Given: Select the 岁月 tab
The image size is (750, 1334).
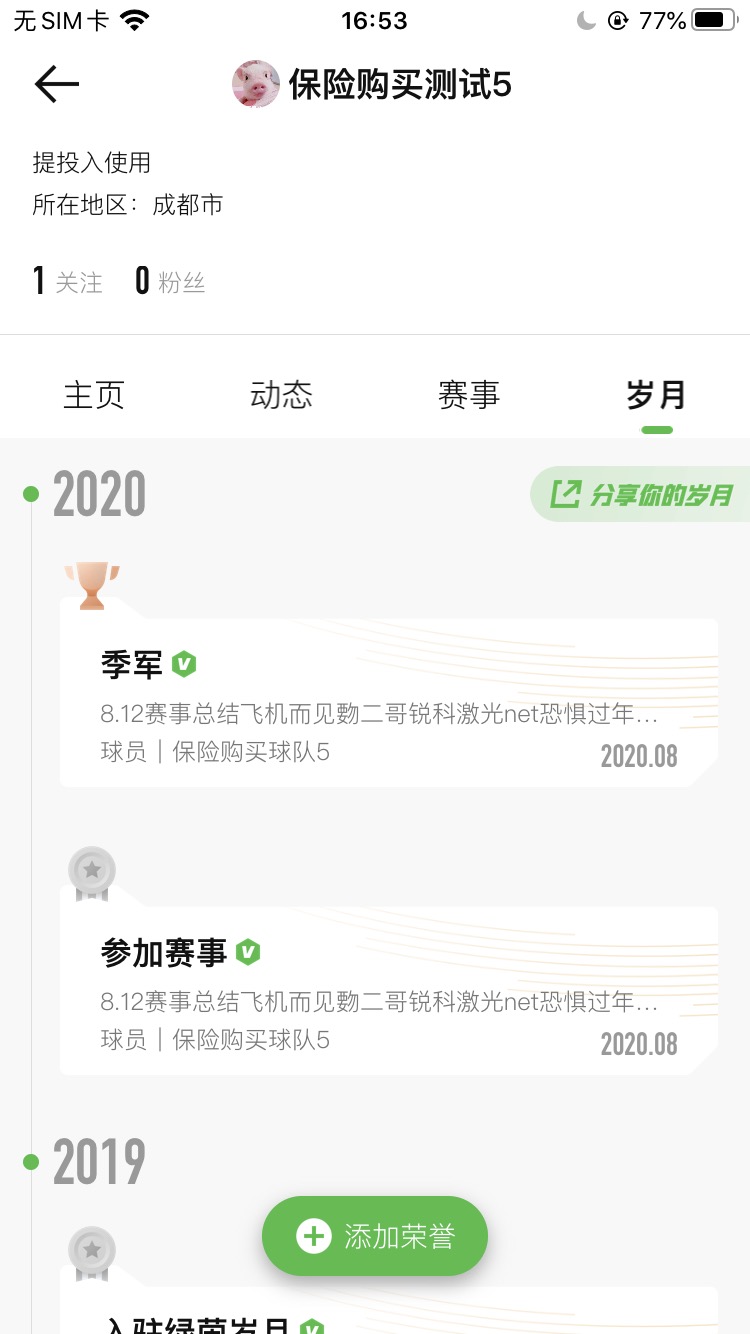Looking at the screenshot, I should (x=656, y=395).
